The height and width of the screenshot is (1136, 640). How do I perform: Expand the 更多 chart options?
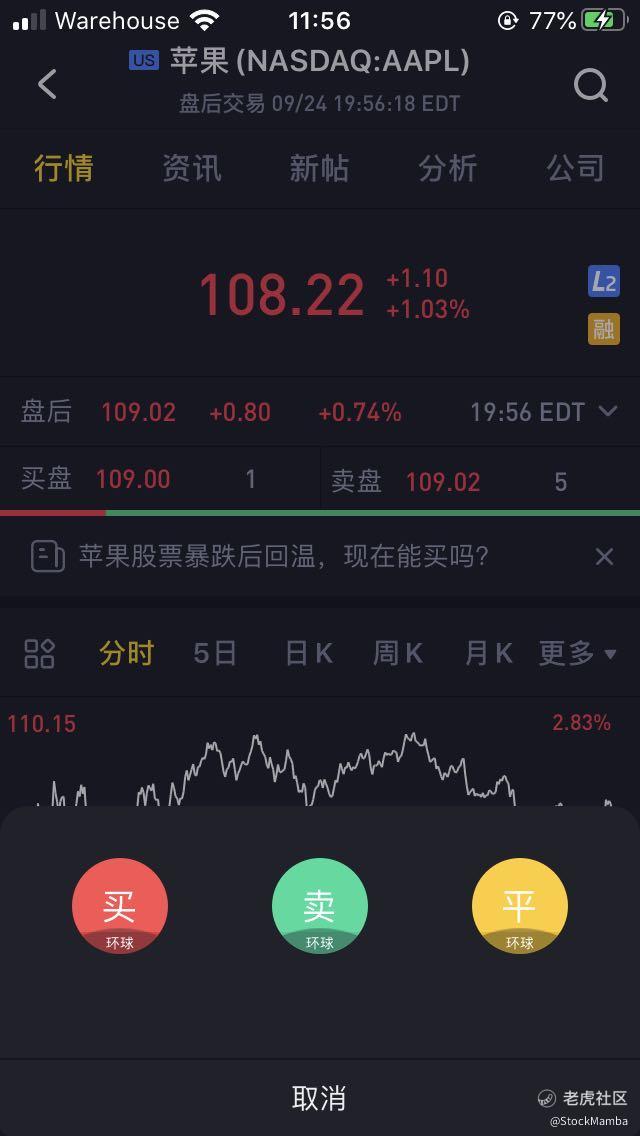(x=578, y=653)
